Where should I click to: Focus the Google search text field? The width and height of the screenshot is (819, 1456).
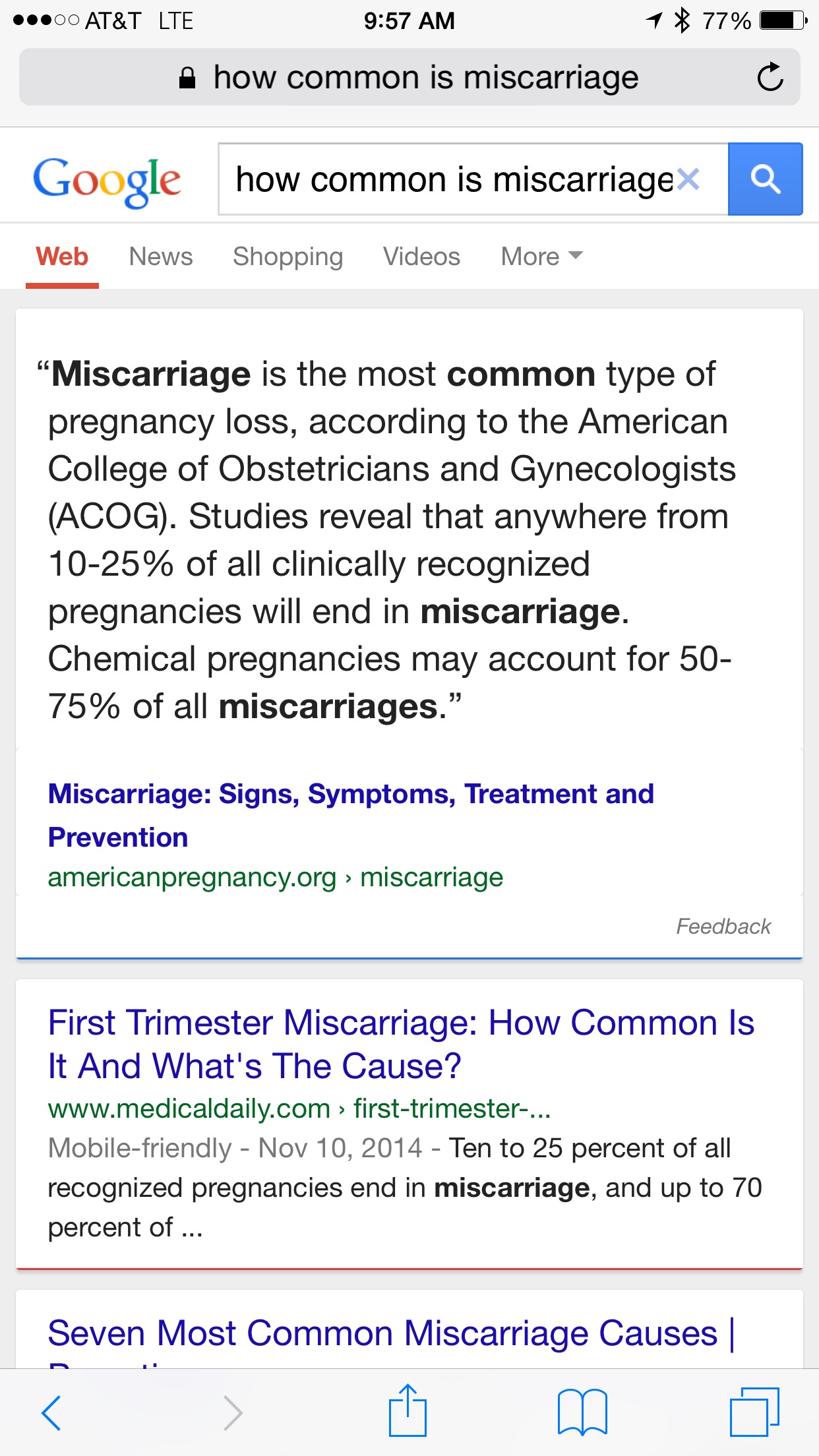448,179
